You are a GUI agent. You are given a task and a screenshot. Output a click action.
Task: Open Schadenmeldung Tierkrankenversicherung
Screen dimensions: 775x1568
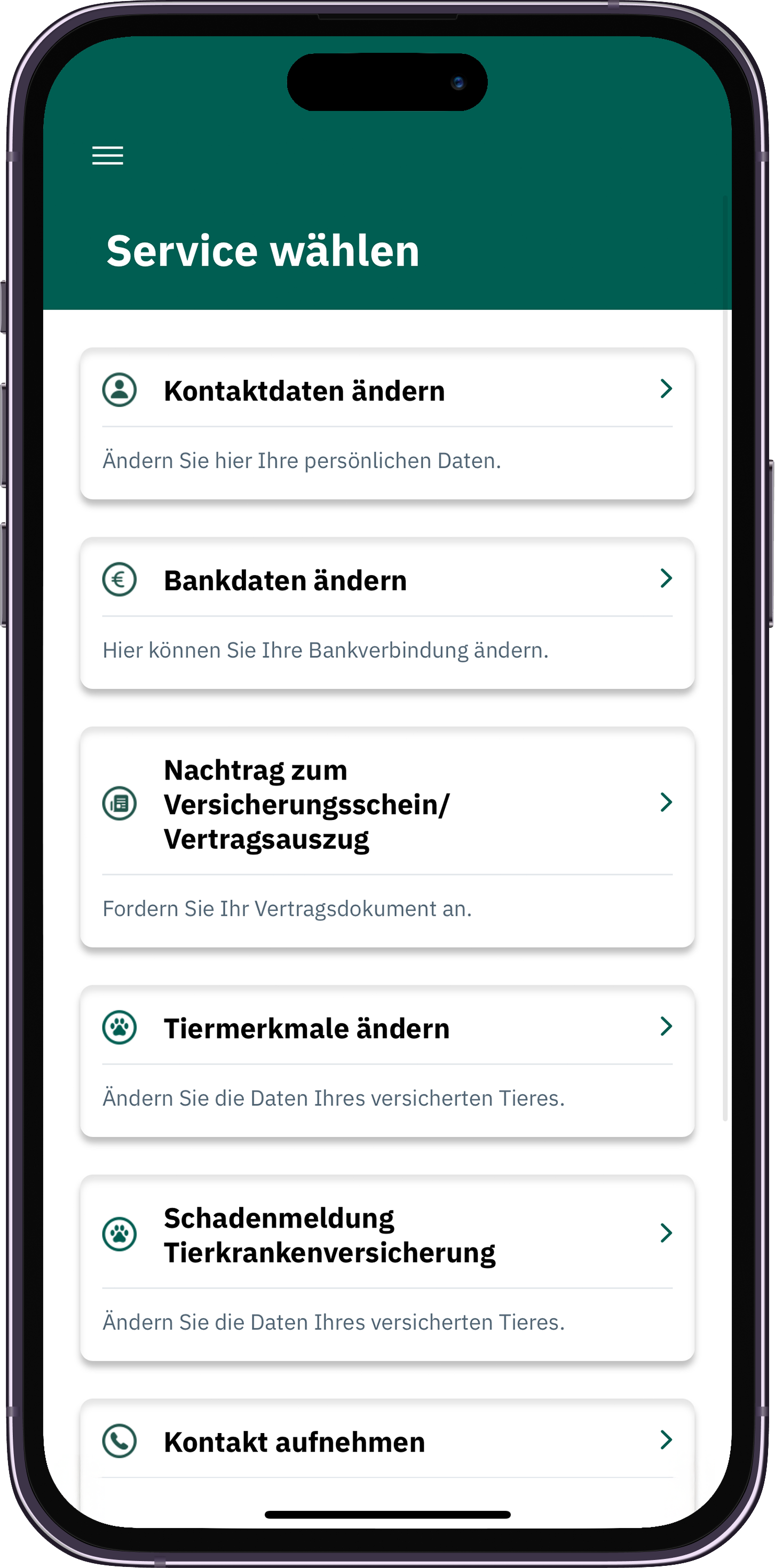pos(387,1267)
